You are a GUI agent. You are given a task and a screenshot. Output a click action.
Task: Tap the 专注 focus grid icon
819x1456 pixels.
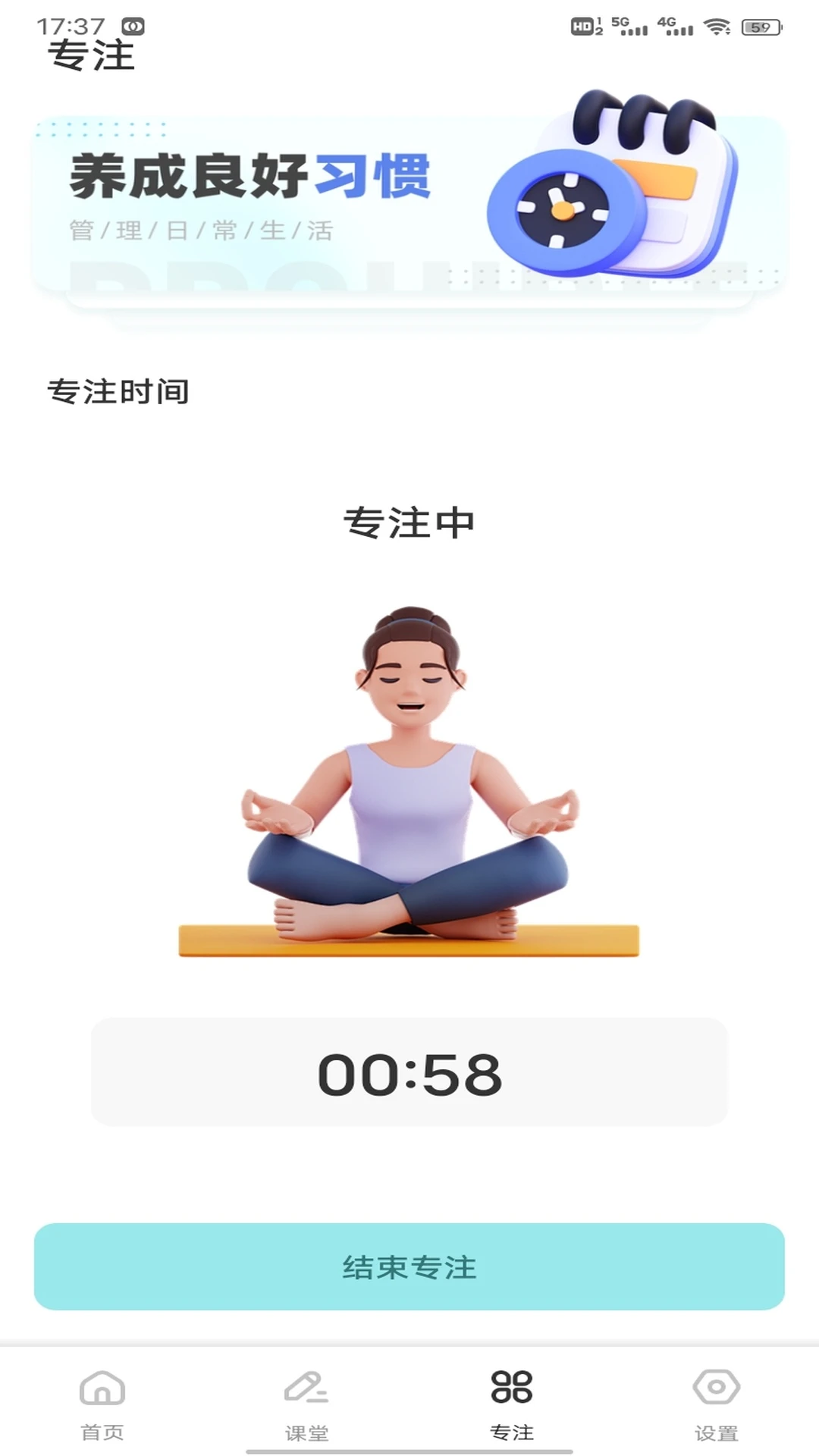(512, 1386)
